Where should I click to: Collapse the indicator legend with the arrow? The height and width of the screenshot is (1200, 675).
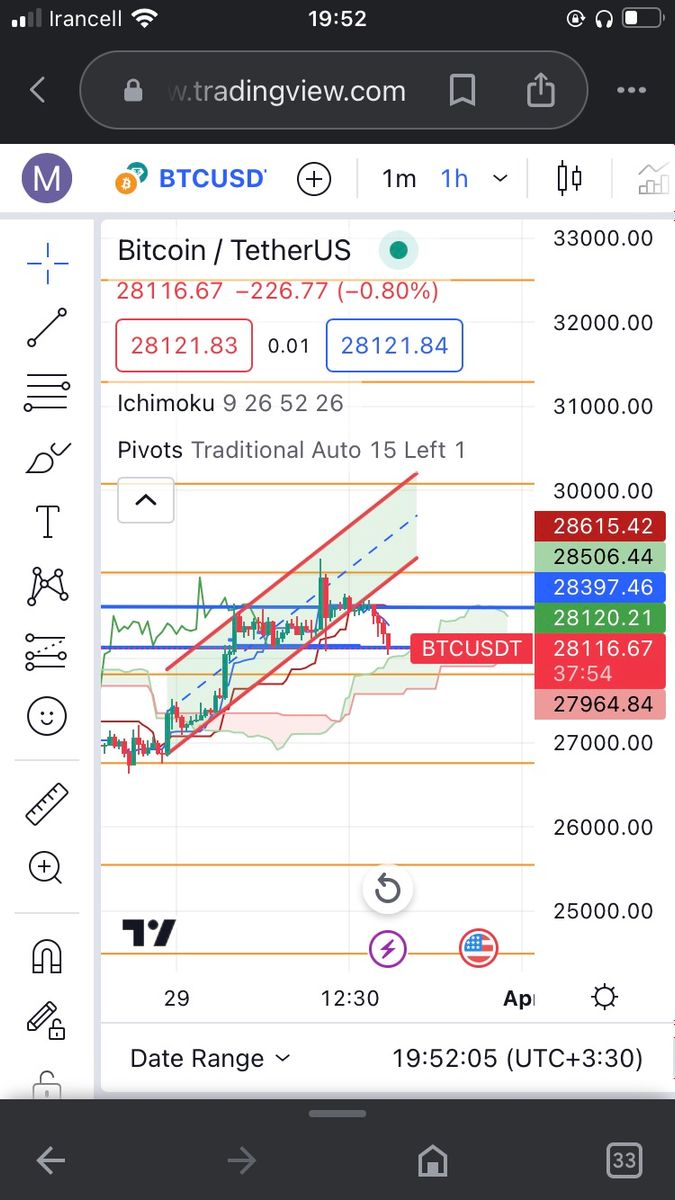click(x=146, y=500)
